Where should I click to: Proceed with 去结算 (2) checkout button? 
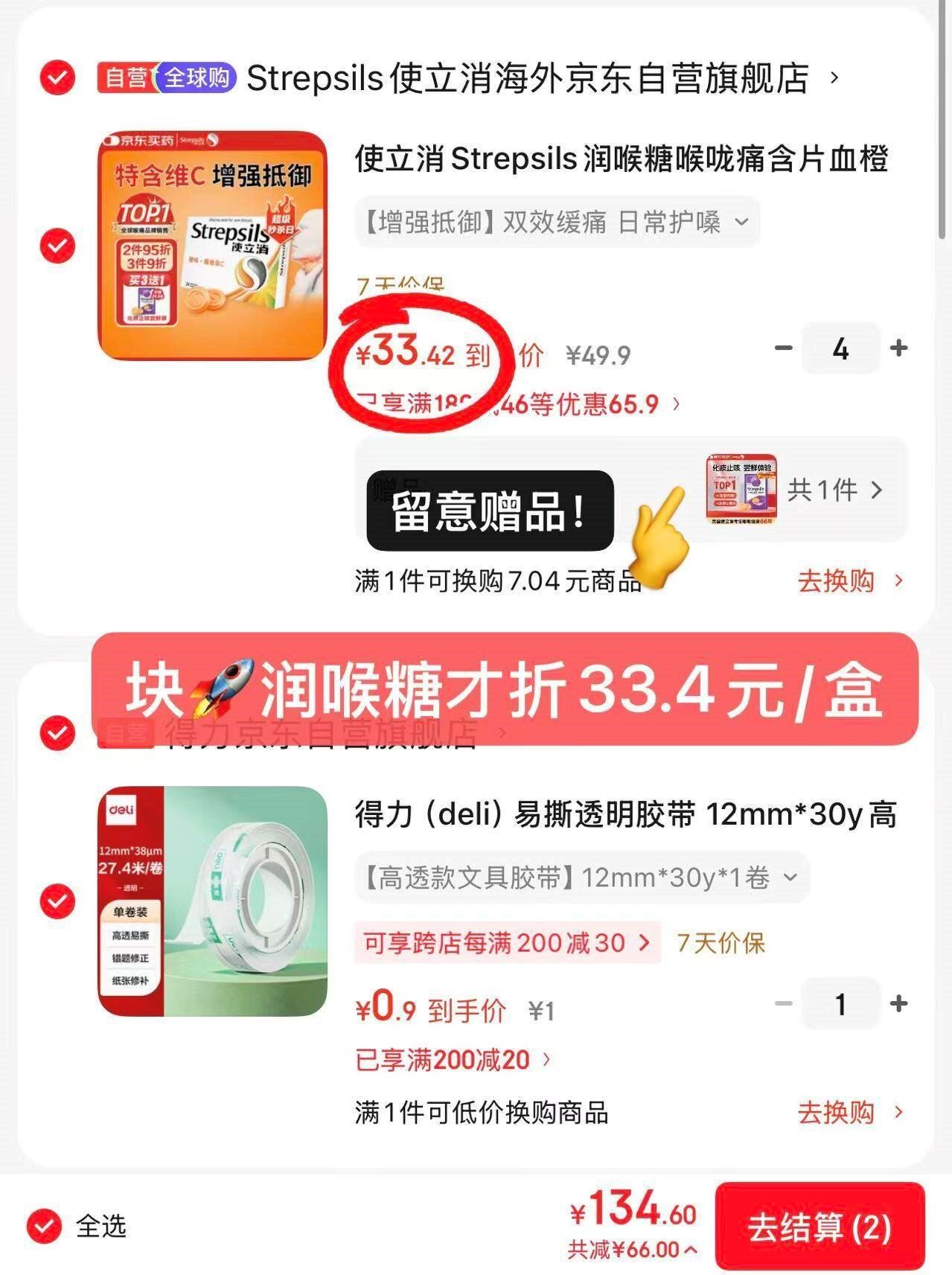[819, 1227]
